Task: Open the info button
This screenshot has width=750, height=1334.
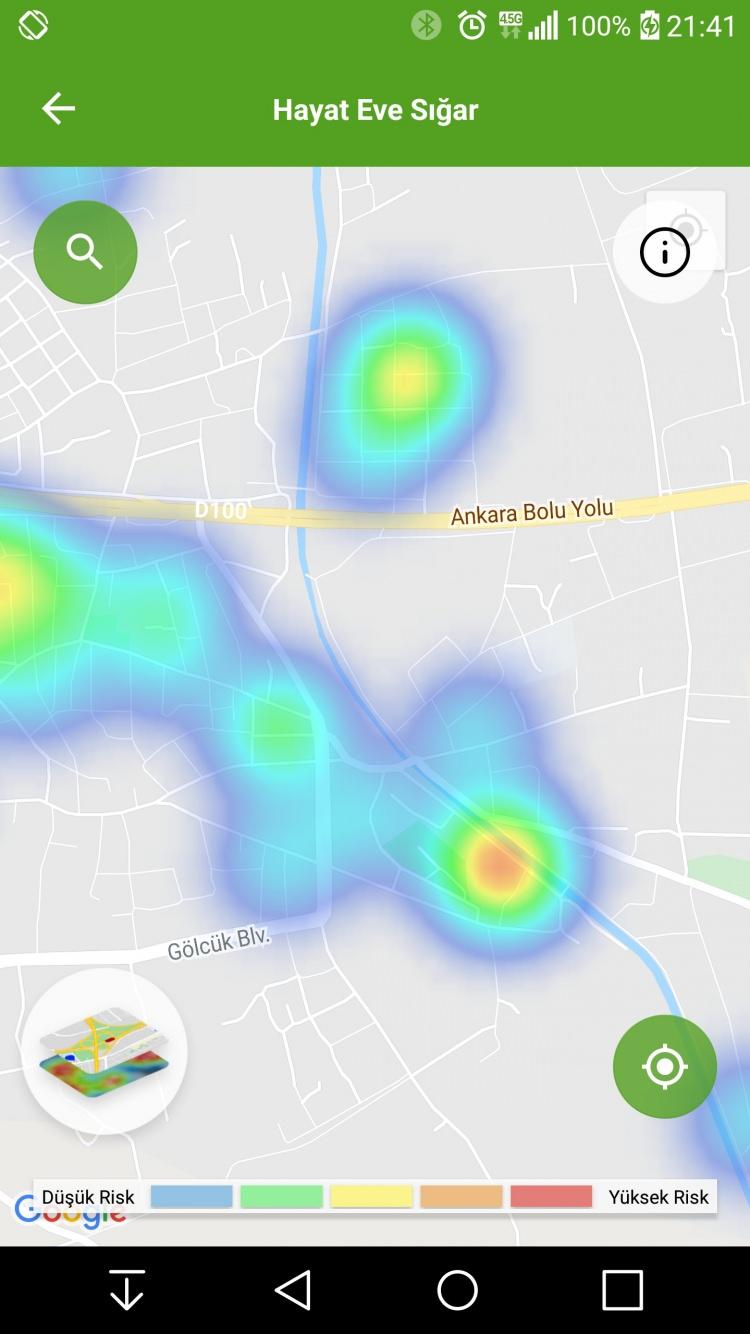Action: pyautogui.click(x=665, y=252)
